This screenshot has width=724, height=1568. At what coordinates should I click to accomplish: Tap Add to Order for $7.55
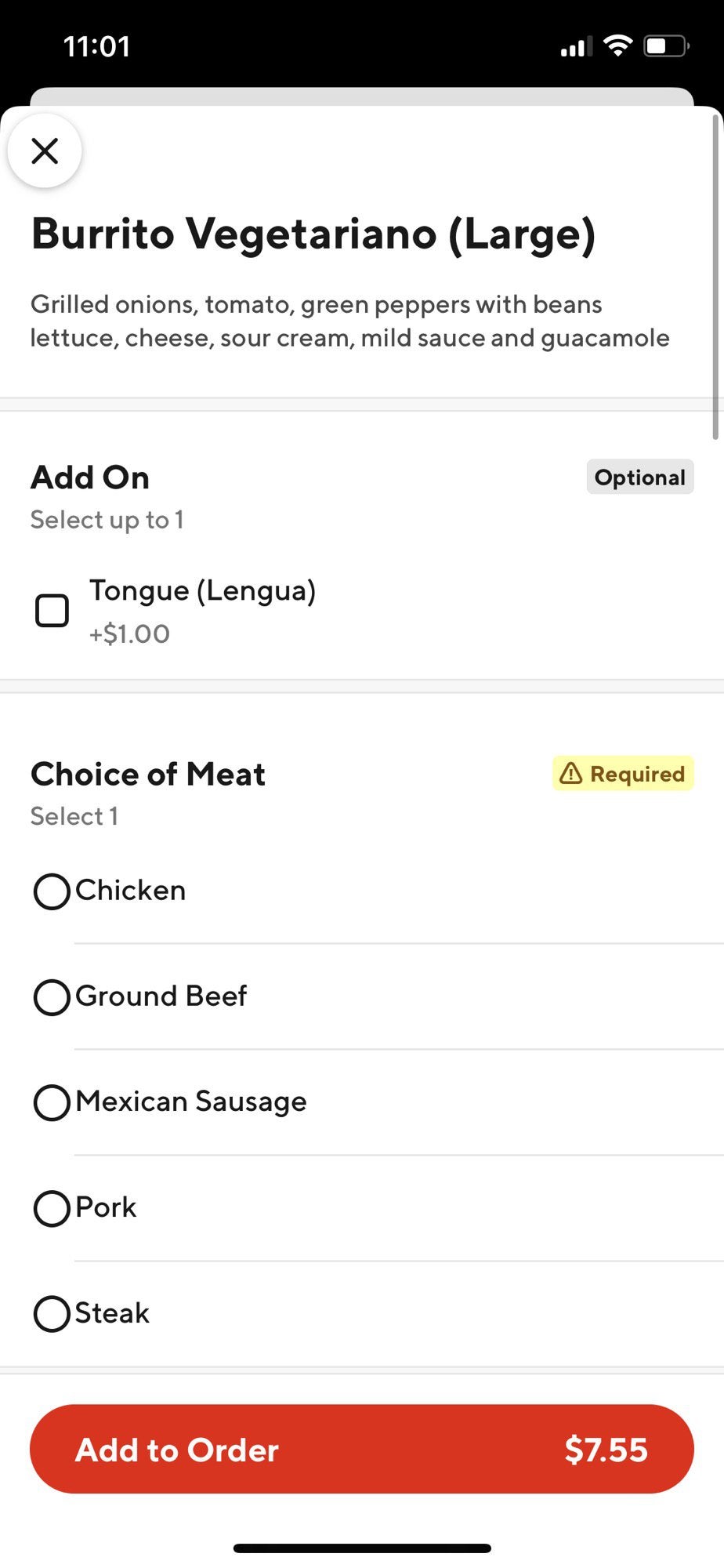(x=362, y=1449)
